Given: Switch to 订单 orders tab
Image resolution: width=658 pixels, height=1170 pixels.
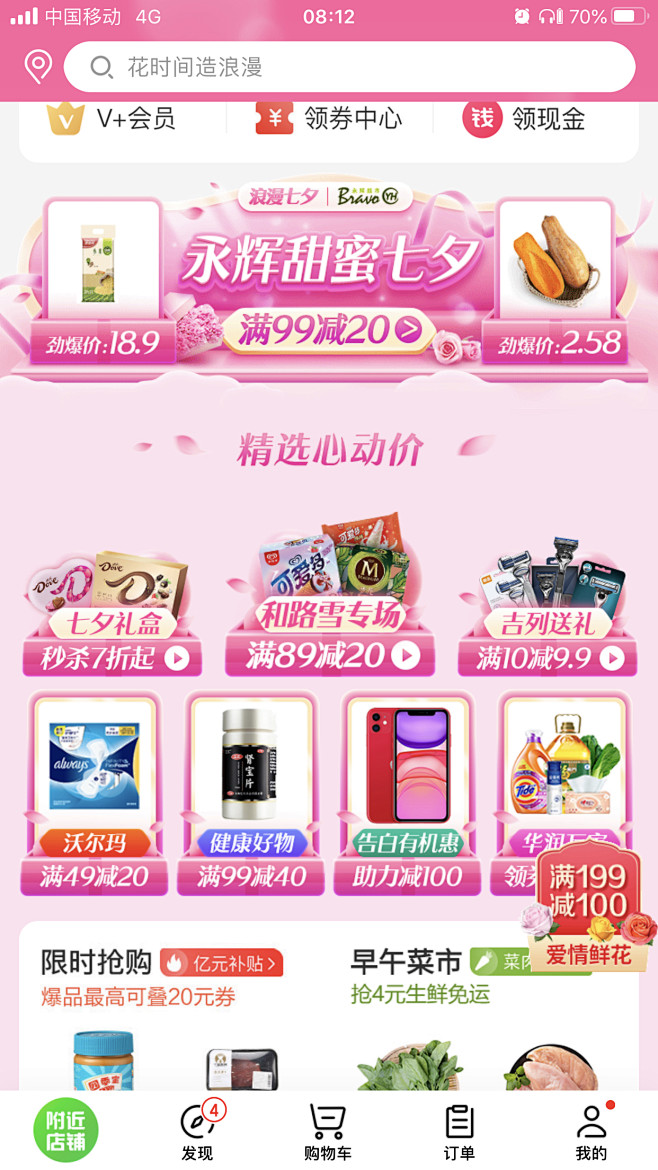Looking at the screenshot, I should click(x=459, y=1132).
